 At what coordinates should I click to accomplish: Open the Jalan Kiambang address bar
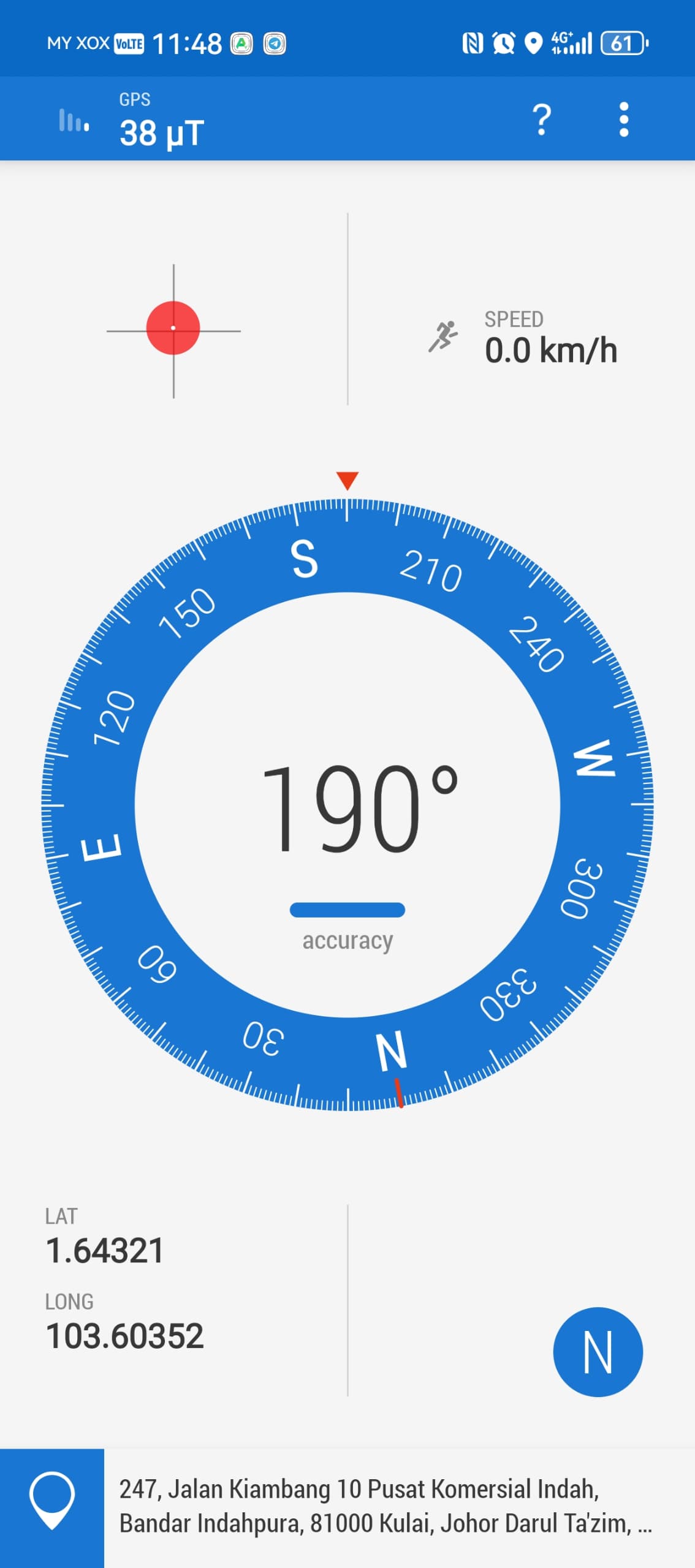pyautogui.click(x=386, y=1507)
